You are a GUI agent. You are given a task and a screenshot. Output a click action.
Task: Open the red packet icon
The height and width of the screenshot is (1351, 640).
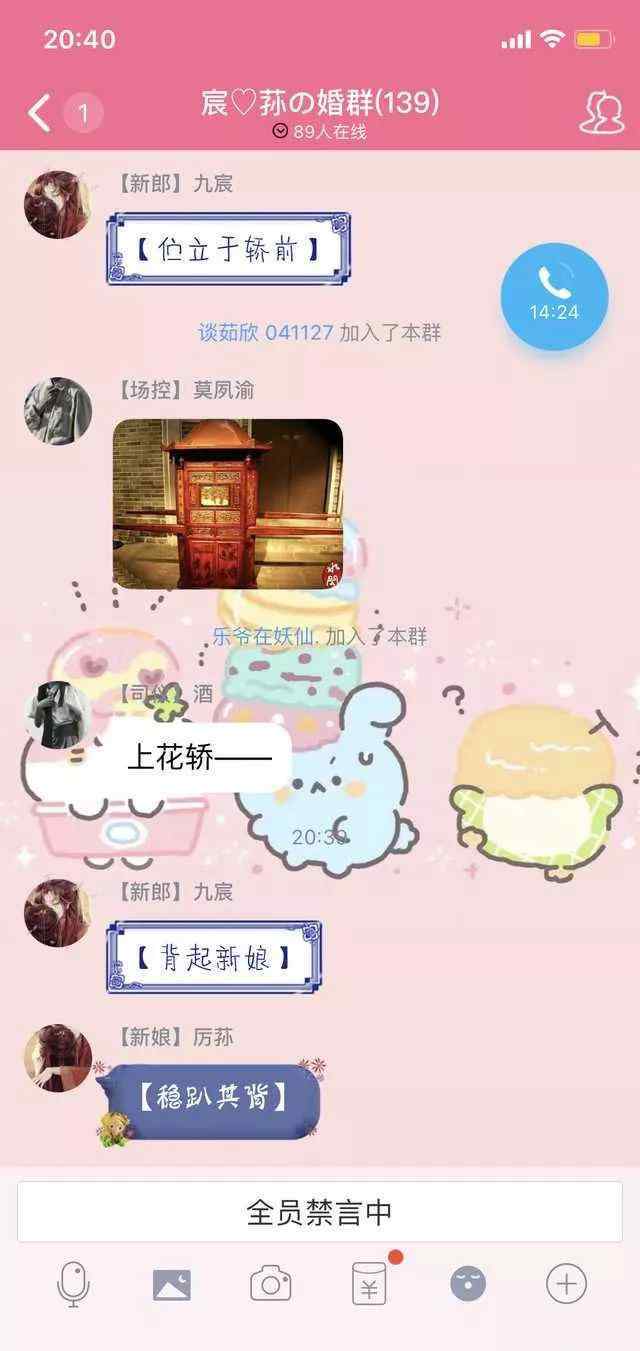[369, 1283]
